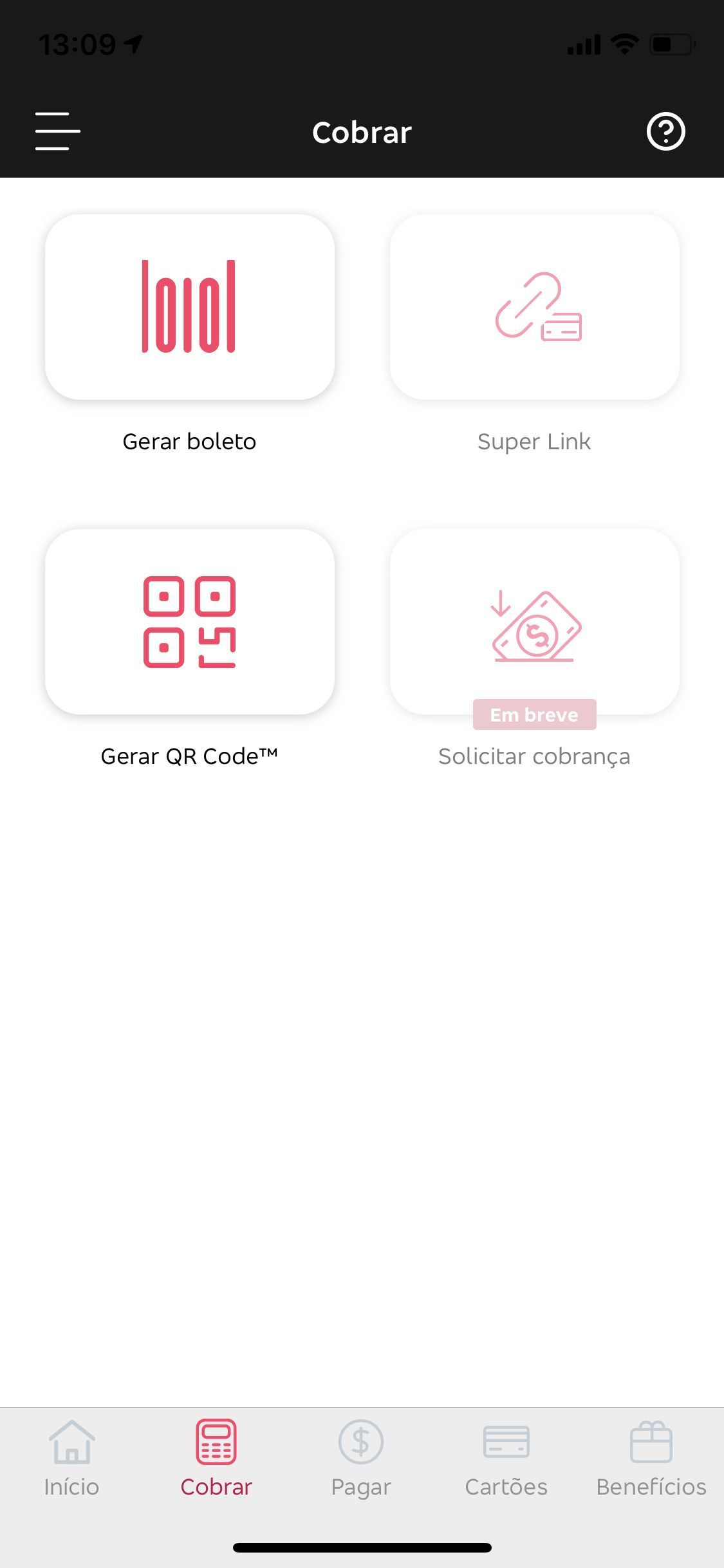Open the Gerar QR Code card
The height and width of the screenshot is (1568, 724).
click(190, 622)
